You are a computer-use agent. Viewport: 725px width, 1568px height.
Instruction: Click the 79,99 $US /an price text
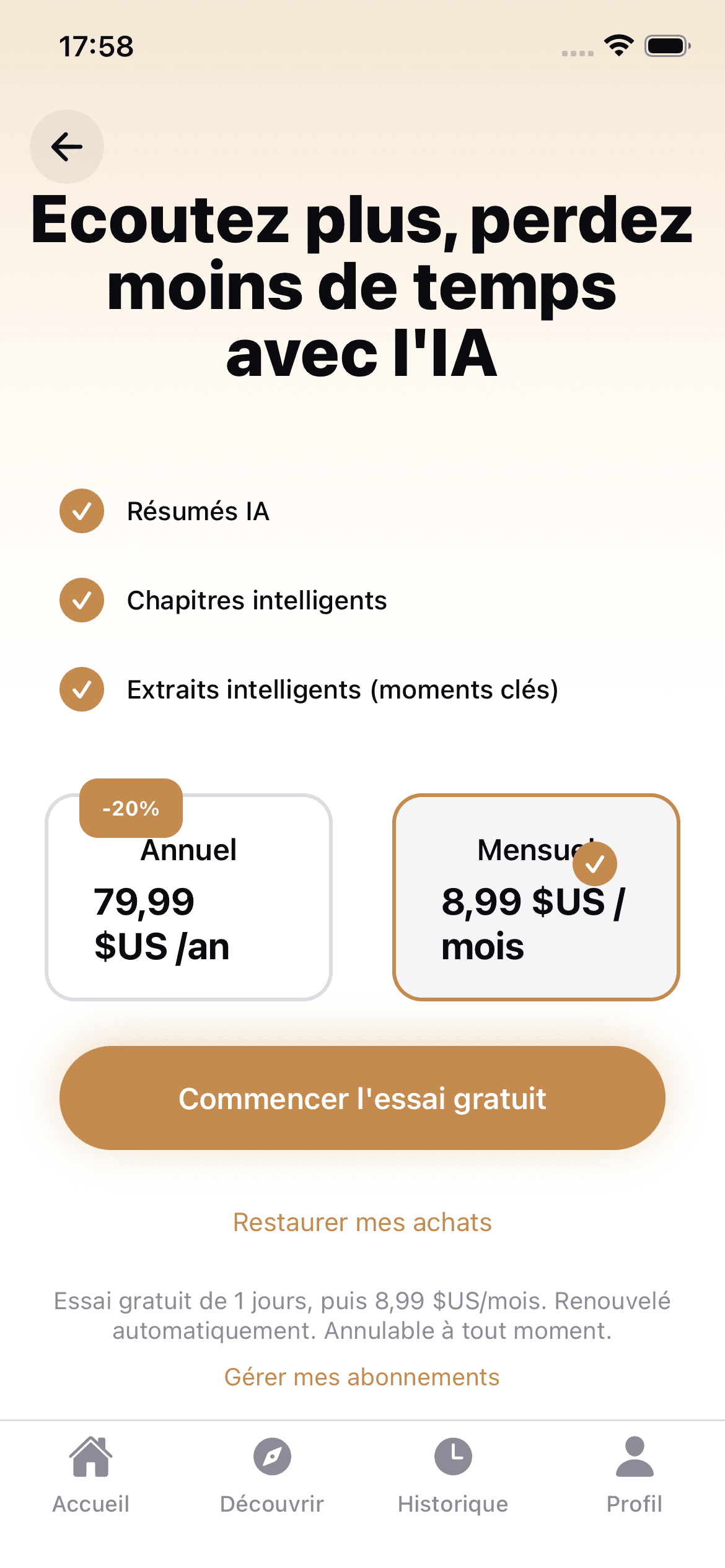(161, 924)
